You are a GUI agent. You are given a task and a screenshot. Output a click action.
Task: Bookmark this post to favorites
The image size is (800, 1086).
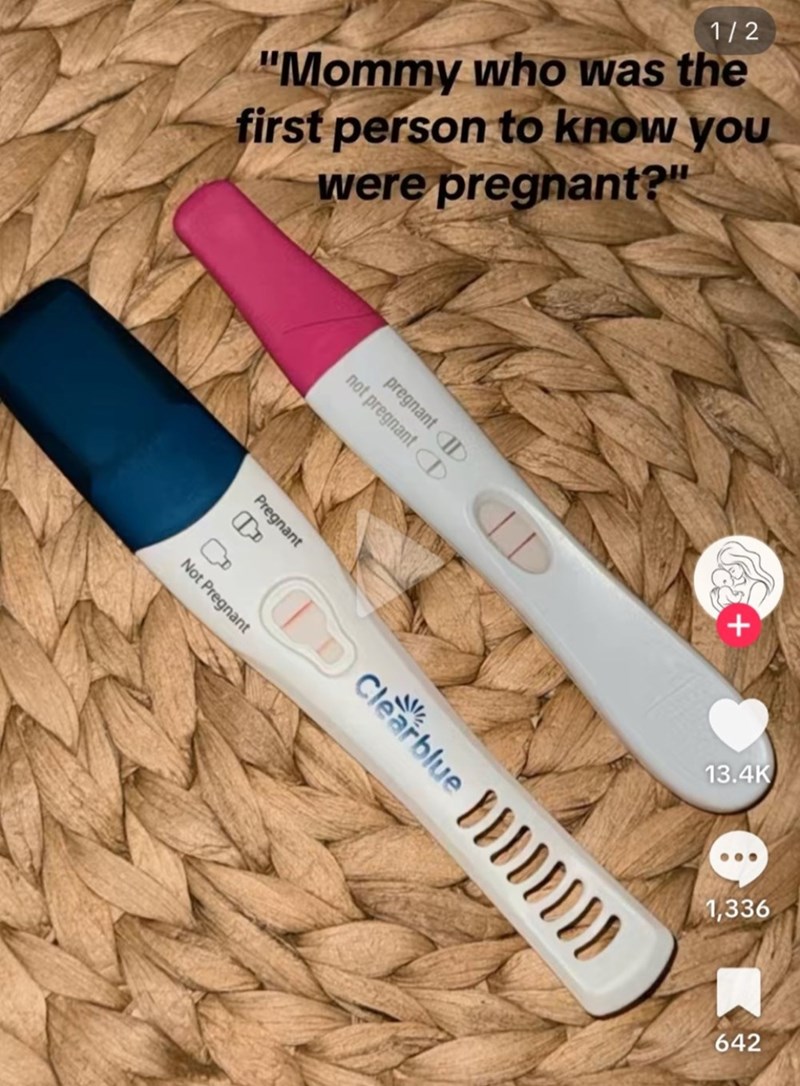[x=738, y=996]
